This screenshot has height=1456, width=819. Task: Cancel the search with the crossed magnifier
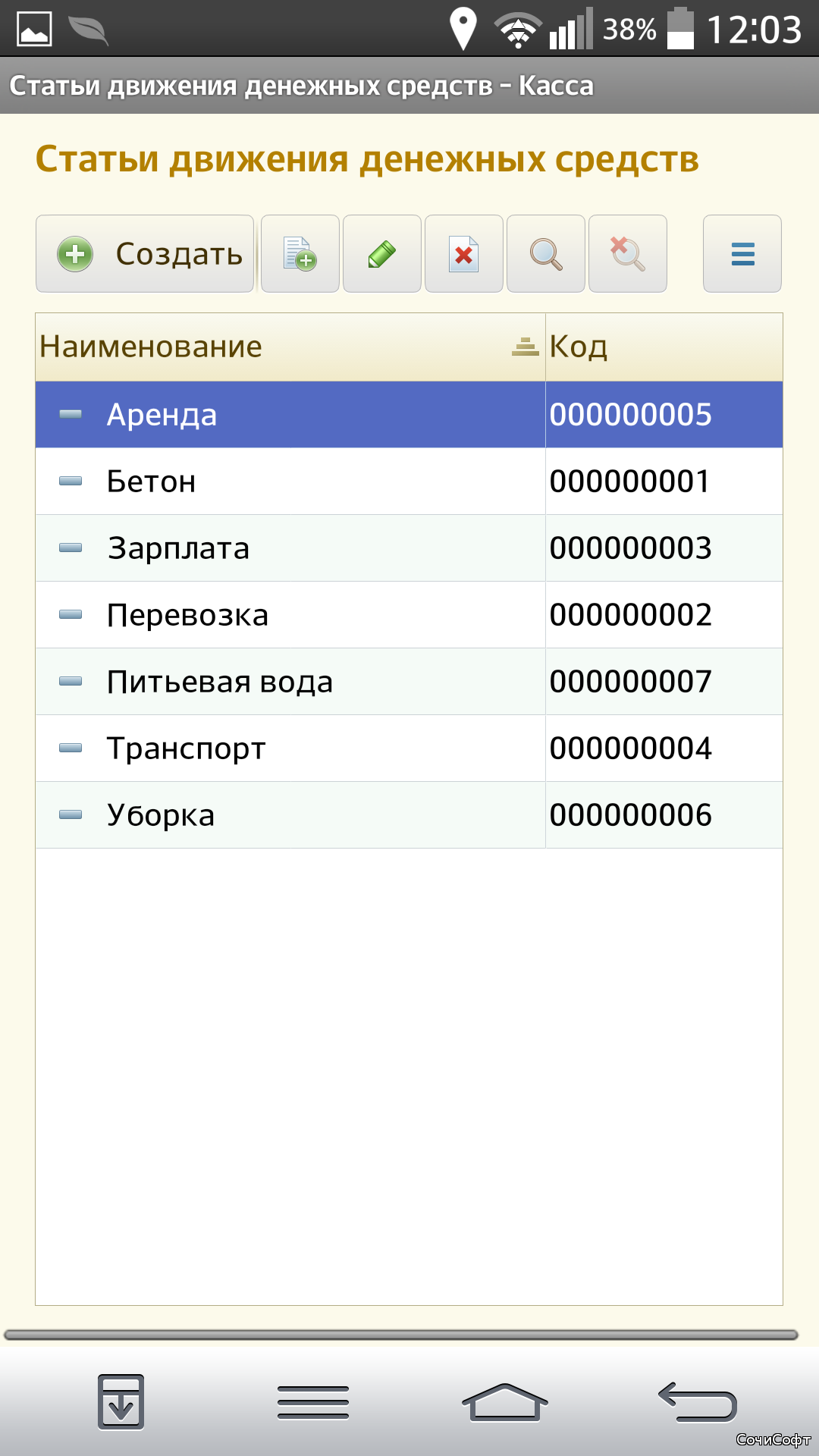(628, 254)
